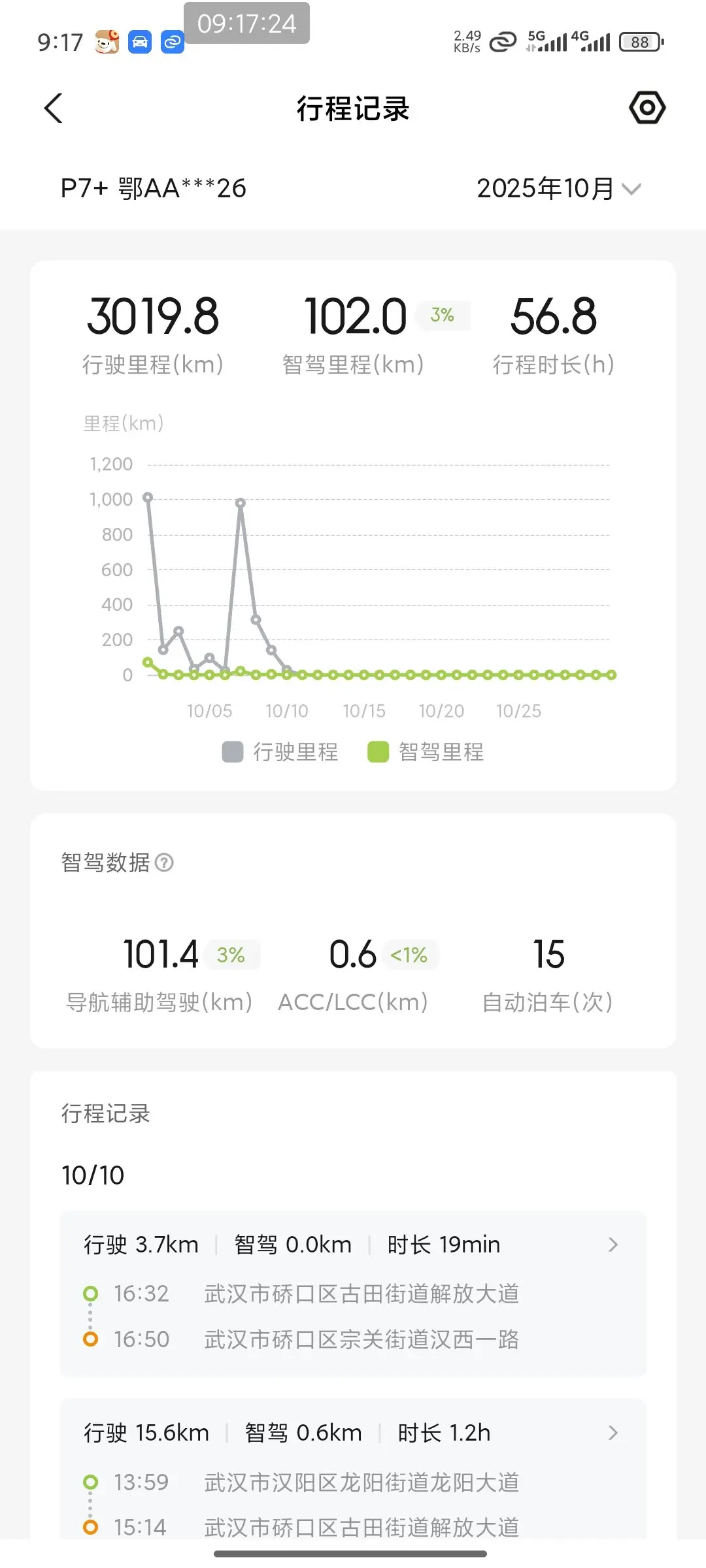Toggle the 行驶里程 legend series
Viewport: 706px width, 1568px height.
pyautogui.click(x=280, y=752)
